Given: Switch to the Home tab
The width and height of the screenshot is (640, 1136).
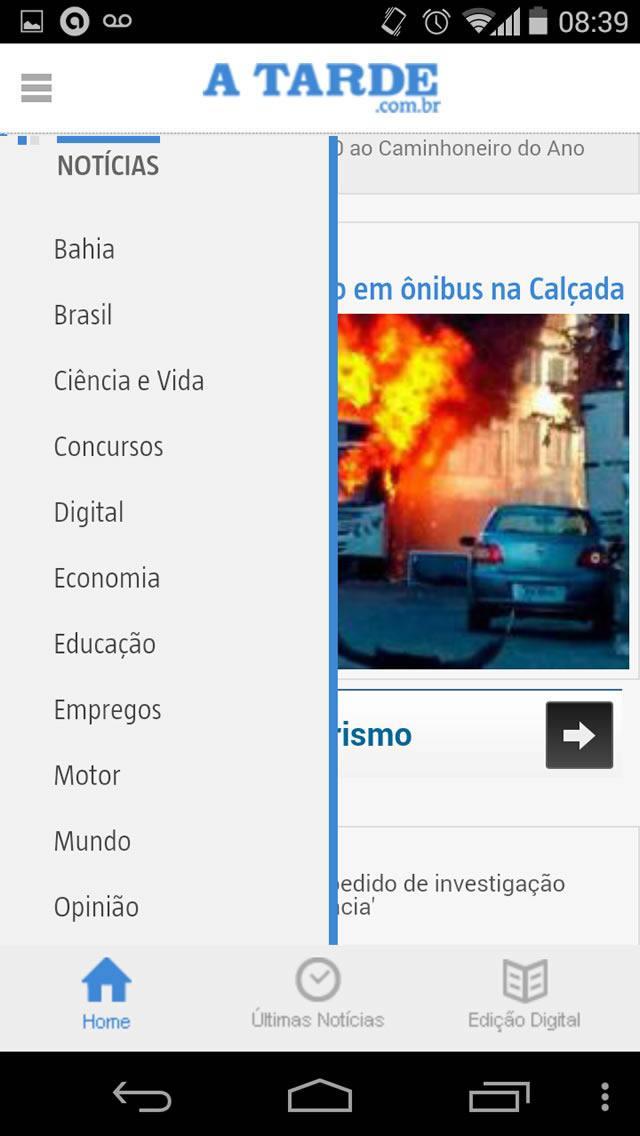Looking at the screenshot, I should click(106, 994).
